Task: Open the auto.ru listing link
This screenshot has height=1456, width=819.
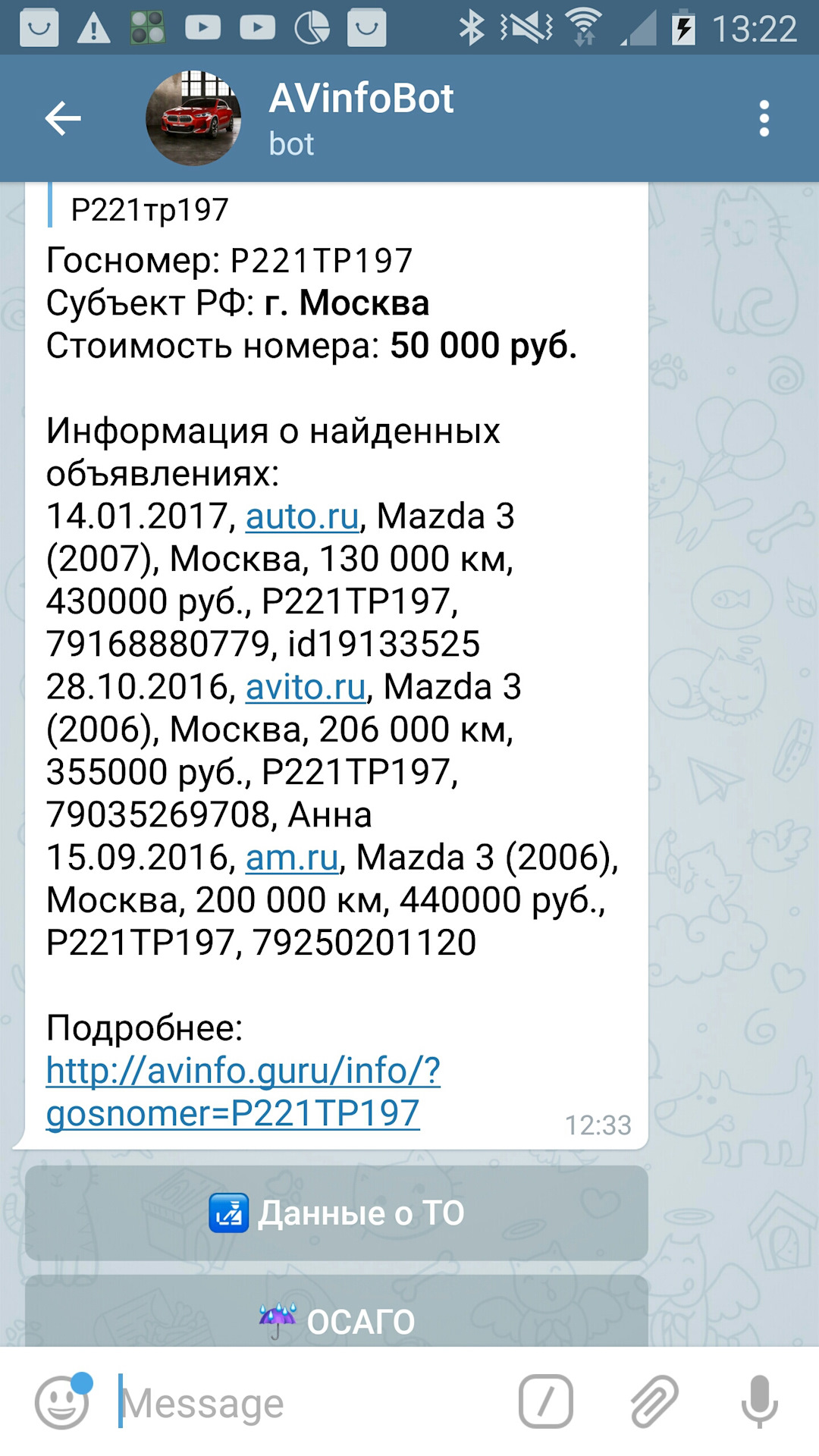Action: [x=302, y=517]
